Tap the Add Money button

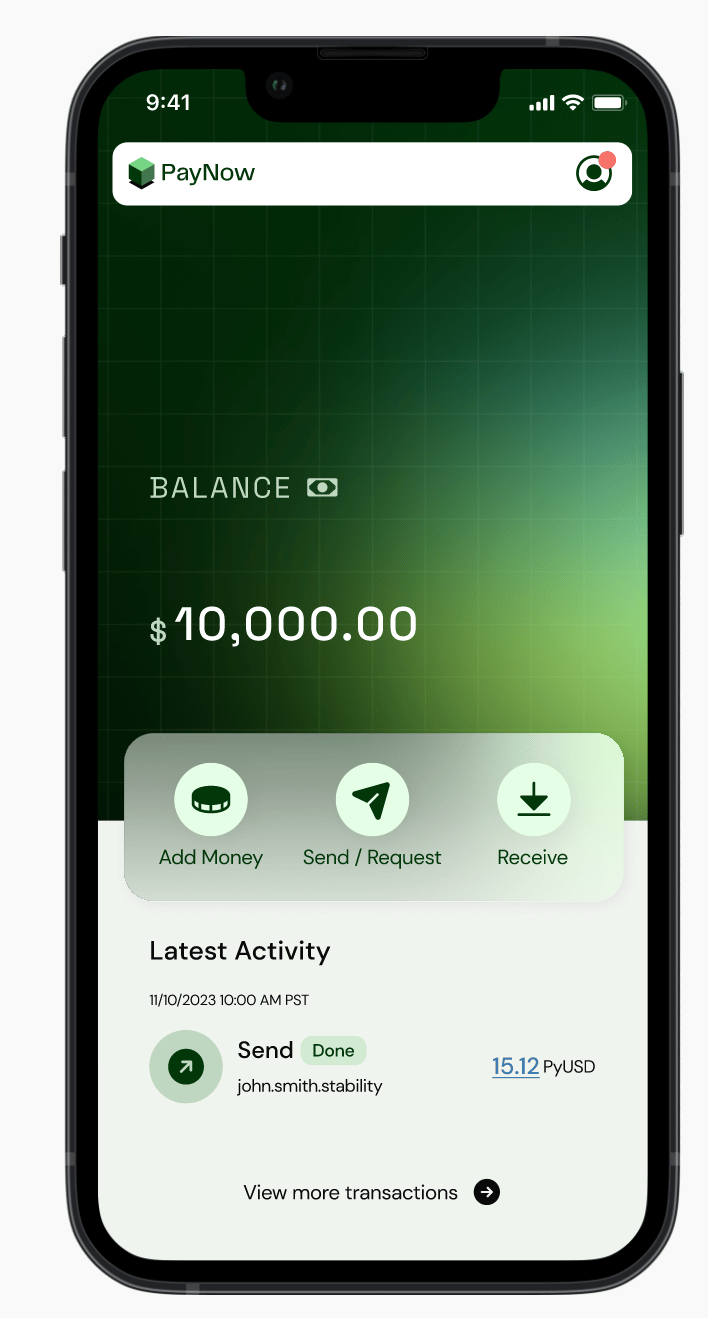[210, 799]
